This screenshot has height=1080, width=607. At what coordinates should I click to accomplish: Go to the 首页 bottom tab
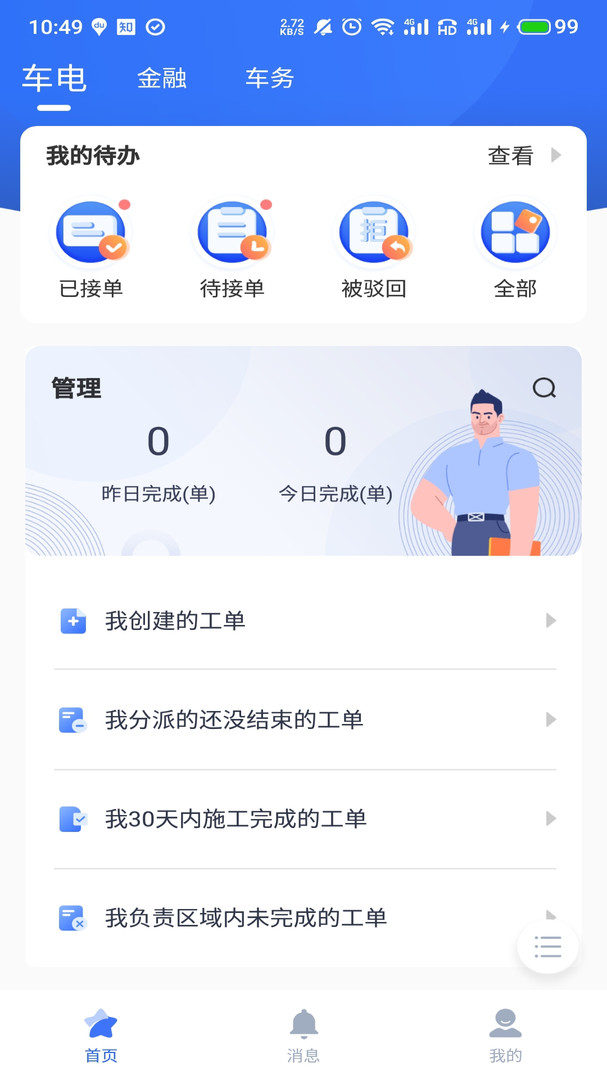pyautogui.click(x=101, y=1035)
